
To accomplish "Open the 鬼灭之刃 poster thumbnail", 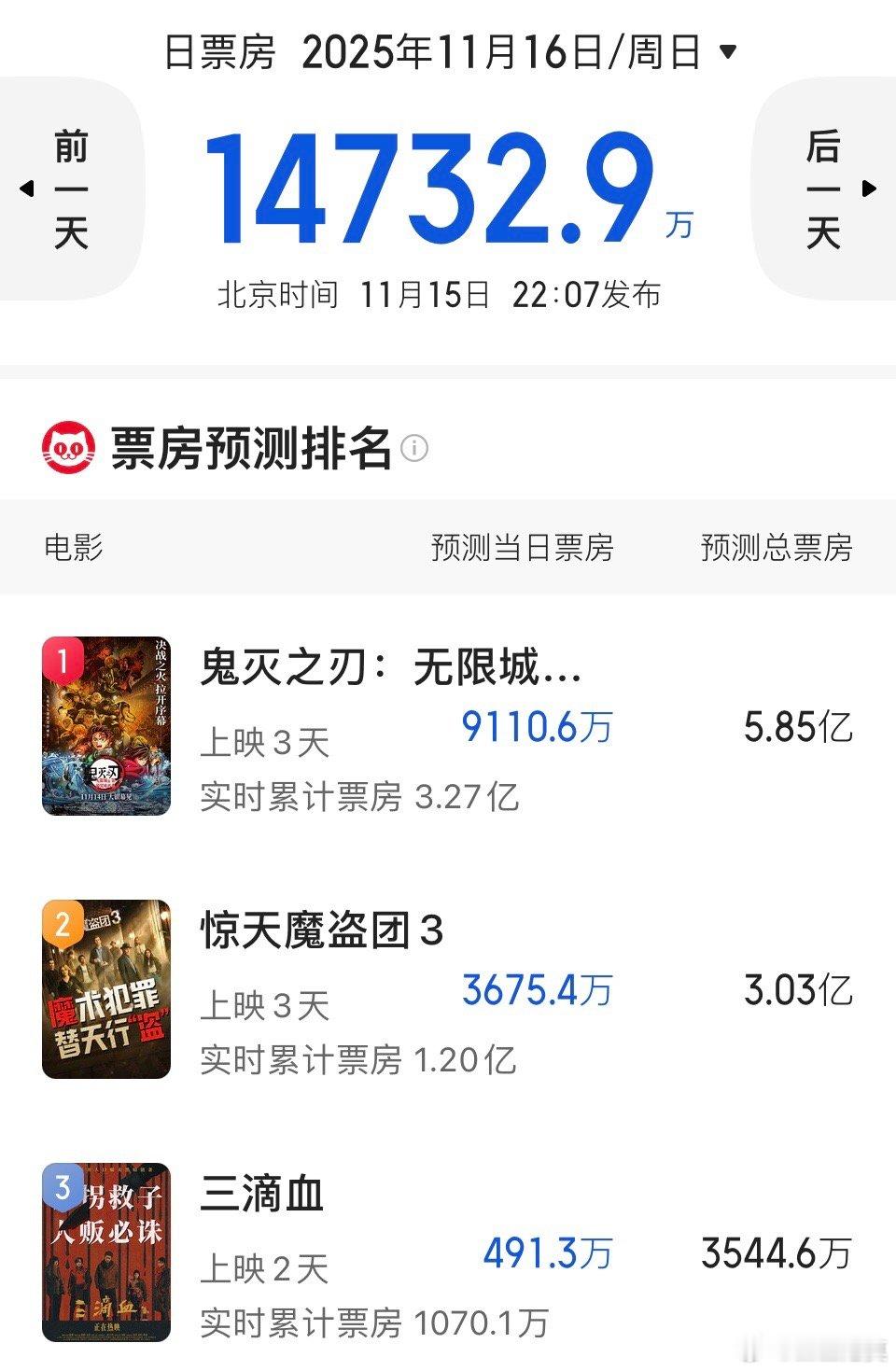I will (112, 727).
